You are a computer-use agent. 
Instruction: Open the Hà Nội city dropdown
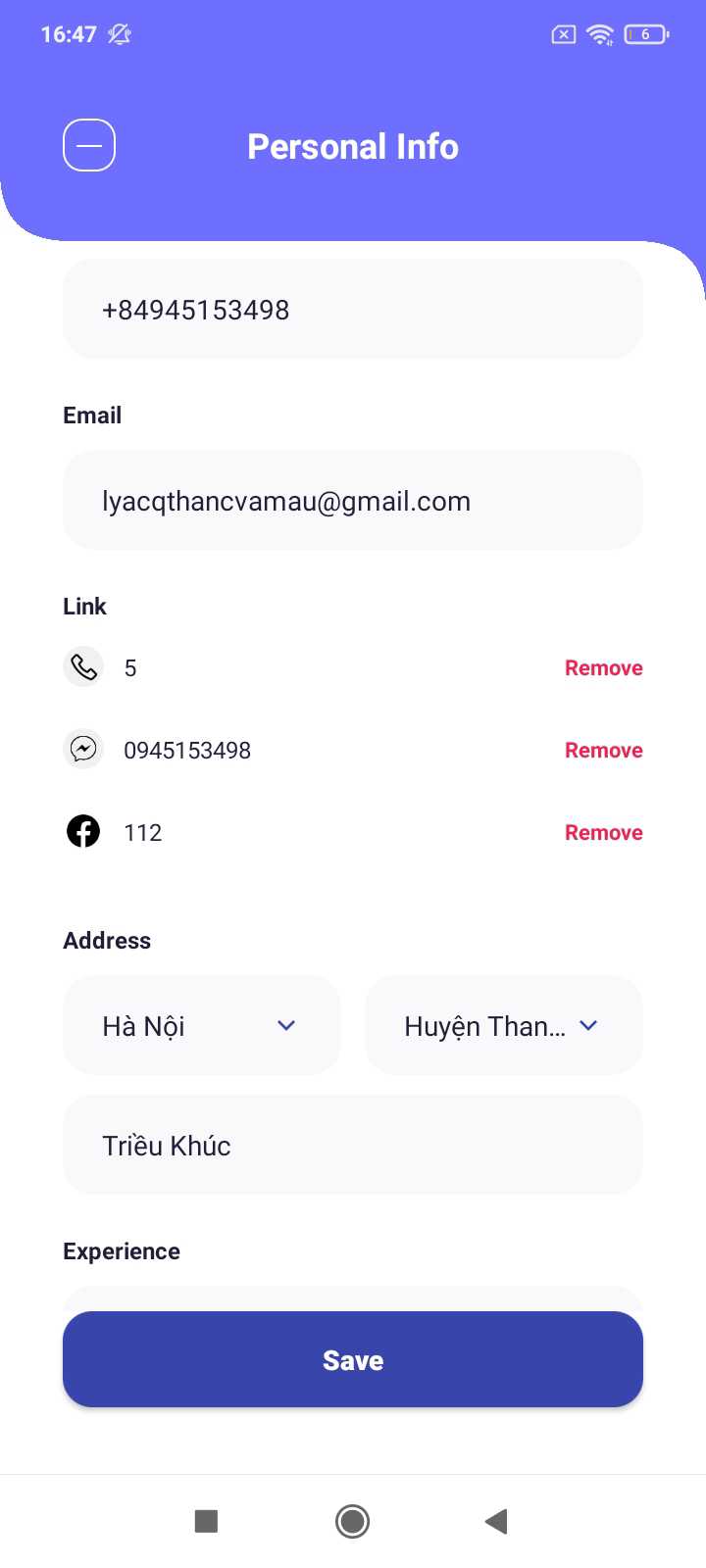pos(201,1026)
